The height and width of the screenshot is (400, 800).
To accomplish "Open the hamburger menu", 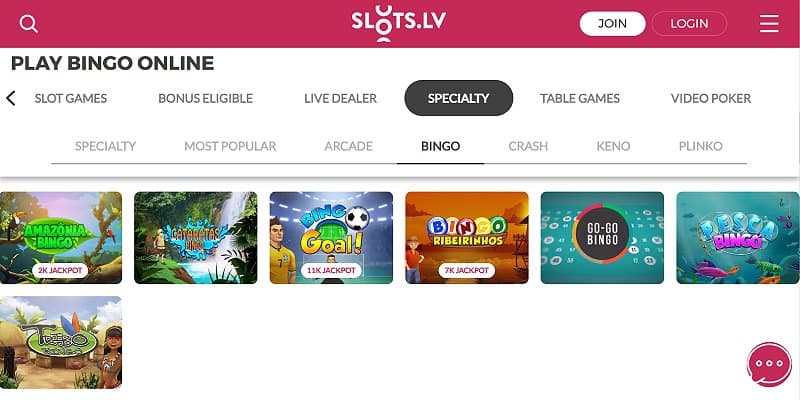I will click(x=769, y=23).
